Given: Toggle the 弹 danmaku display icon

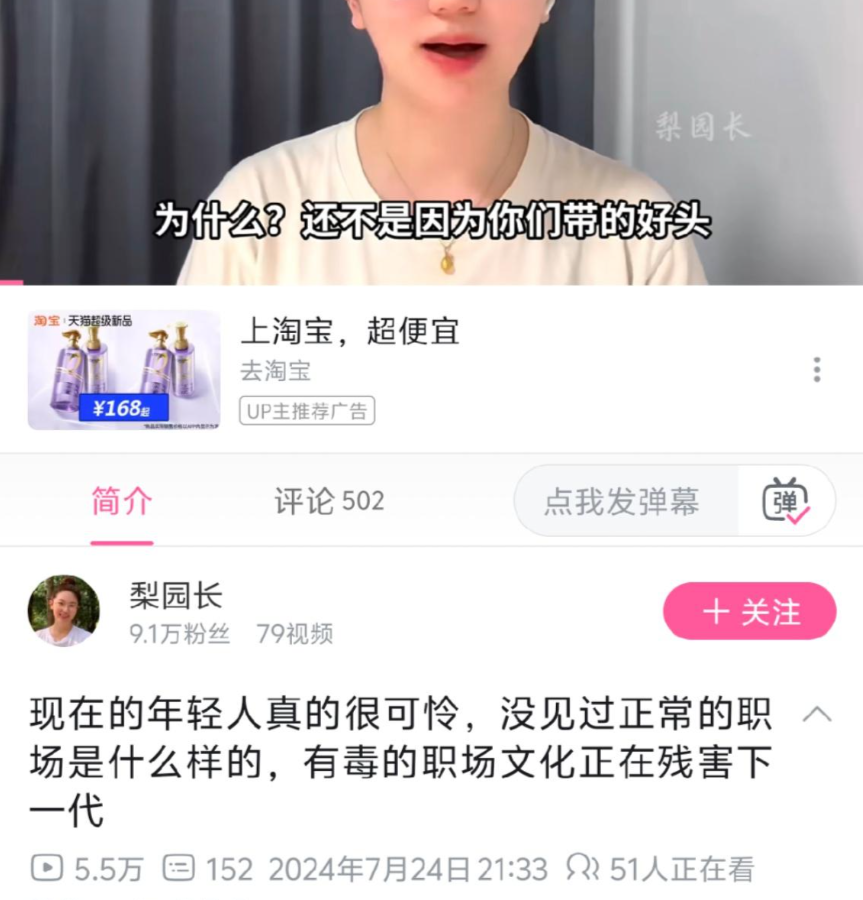Looking at the screenshot, I should [786, 500].
